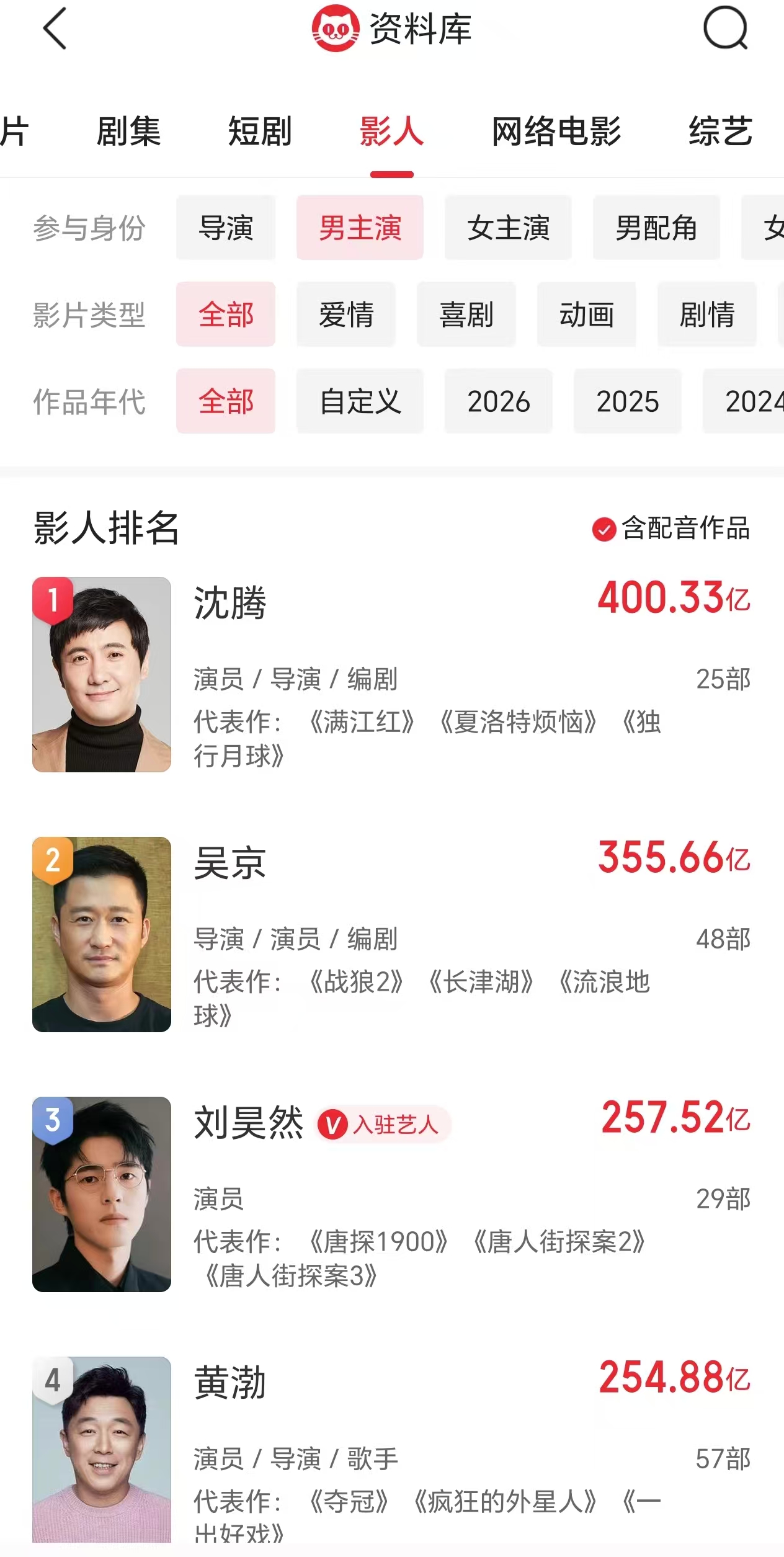The width and height of the screenshot is (784, 1557).
Task: Choose the 剧情 film type
Action: (x=707, y=315)
